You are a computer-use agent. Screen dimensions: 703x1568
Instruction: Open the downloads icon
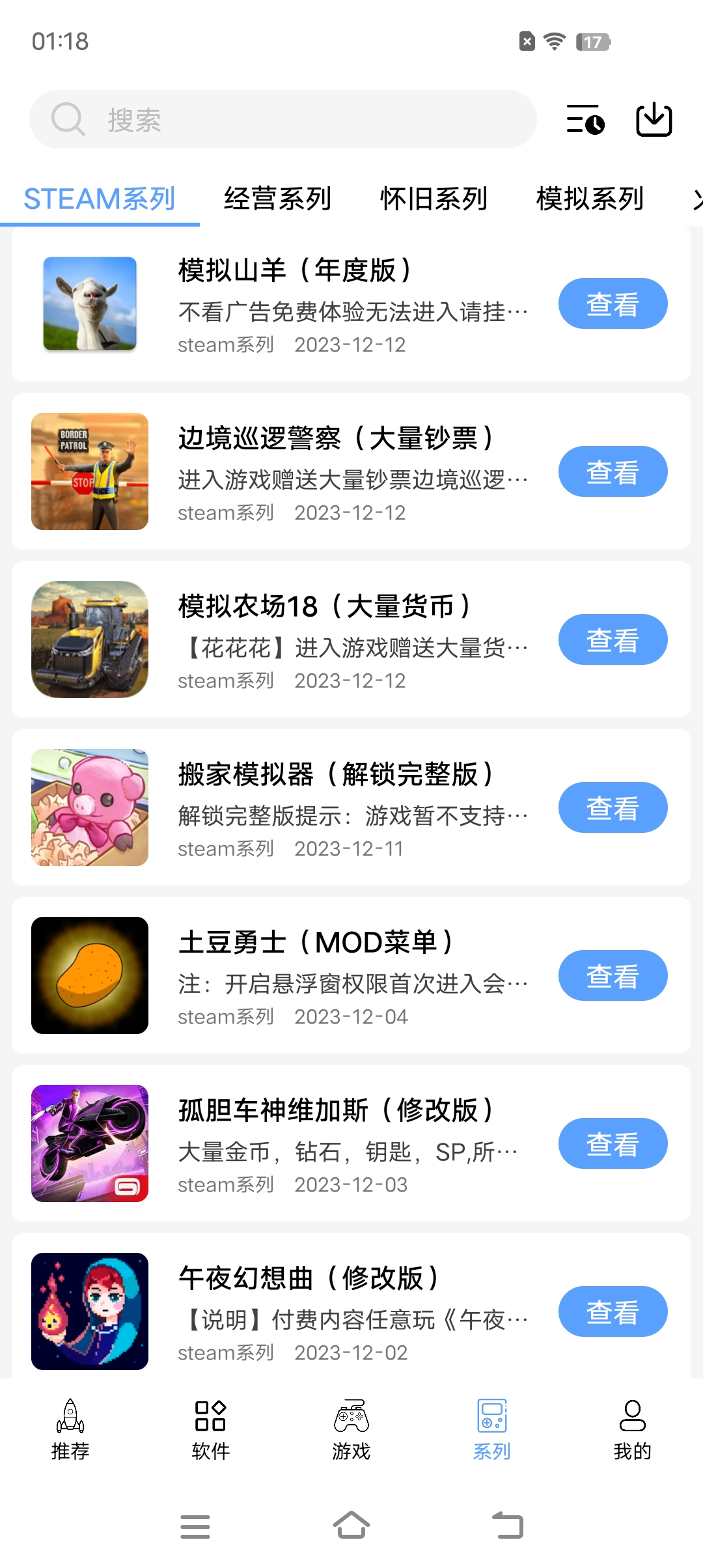pos(654,120)
